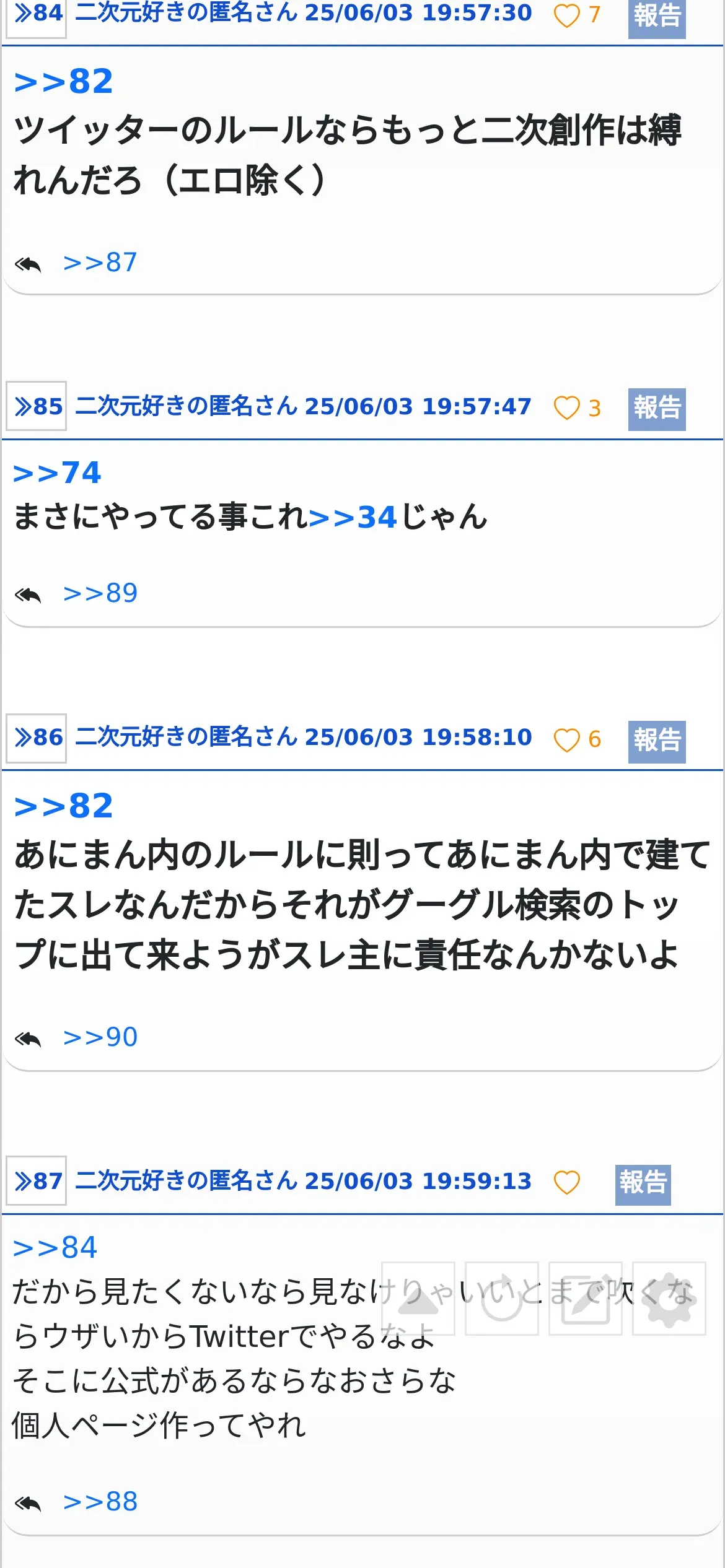Follow the >>34 anchor link
The height and width of the screenshot is (1568, 725).
pos(352,518)
